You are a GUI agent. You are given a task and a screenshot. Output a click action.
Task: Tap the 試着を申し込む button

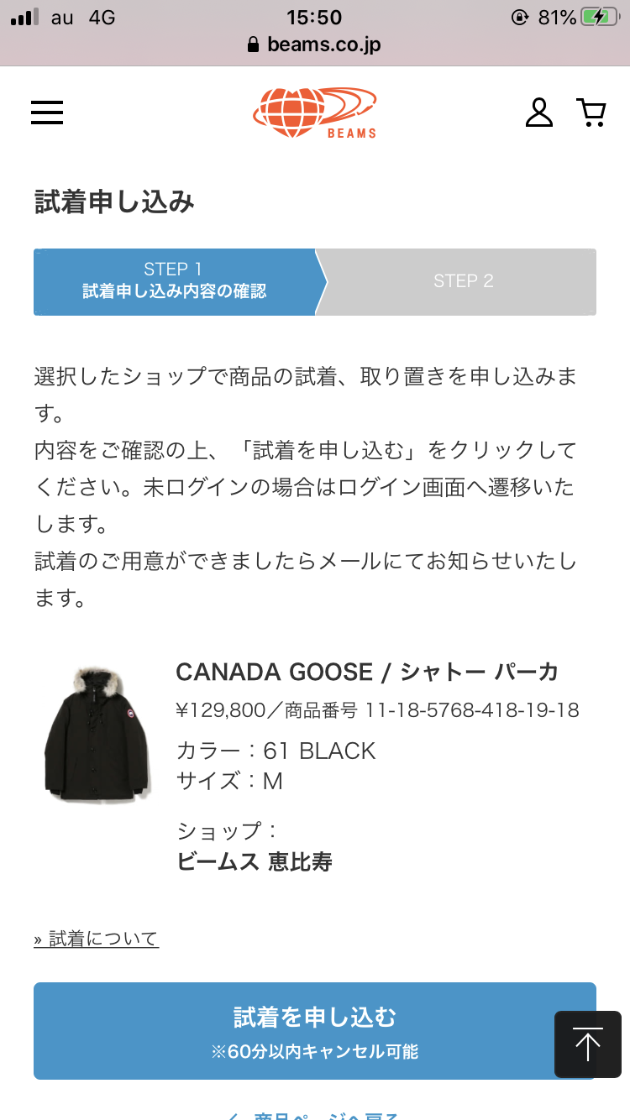(x=315, y=1031)
